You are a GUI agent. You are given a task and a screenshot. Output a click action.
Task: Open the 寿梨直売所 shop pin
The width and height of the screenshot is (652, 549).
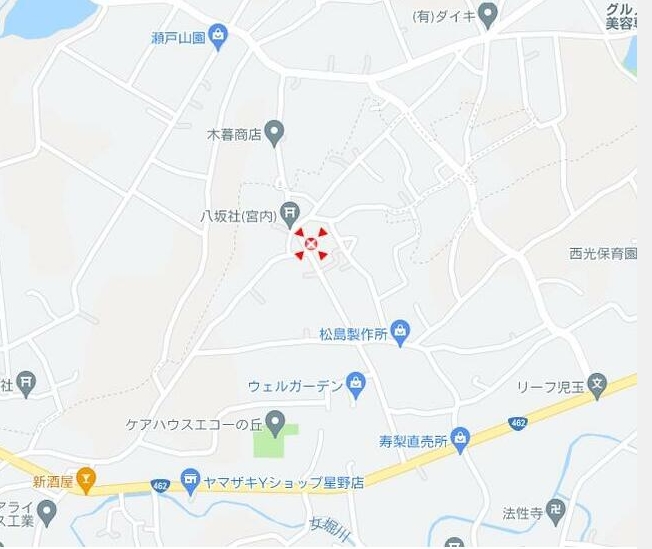460,436
